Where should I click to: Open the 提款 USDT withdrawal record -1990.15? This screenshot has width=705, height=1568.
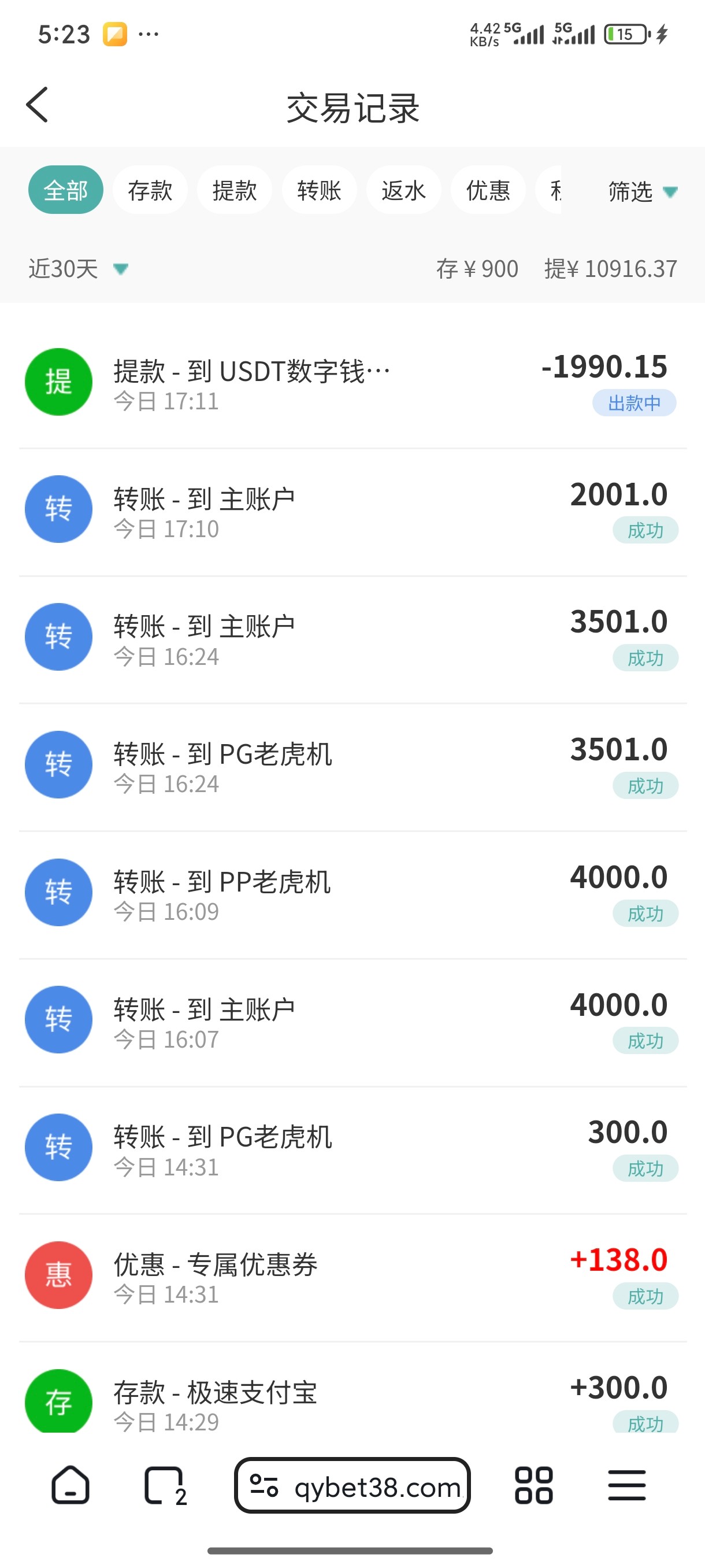353,383
